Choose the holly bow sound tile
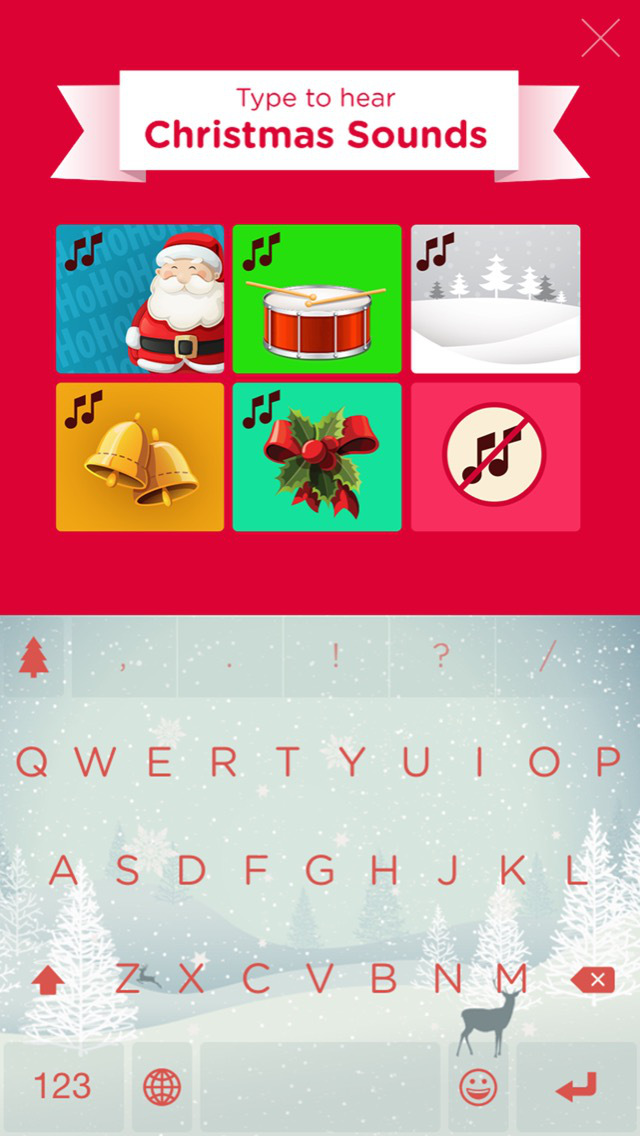The width and height of the screenshot is (640, 1136). coord(317,457)
